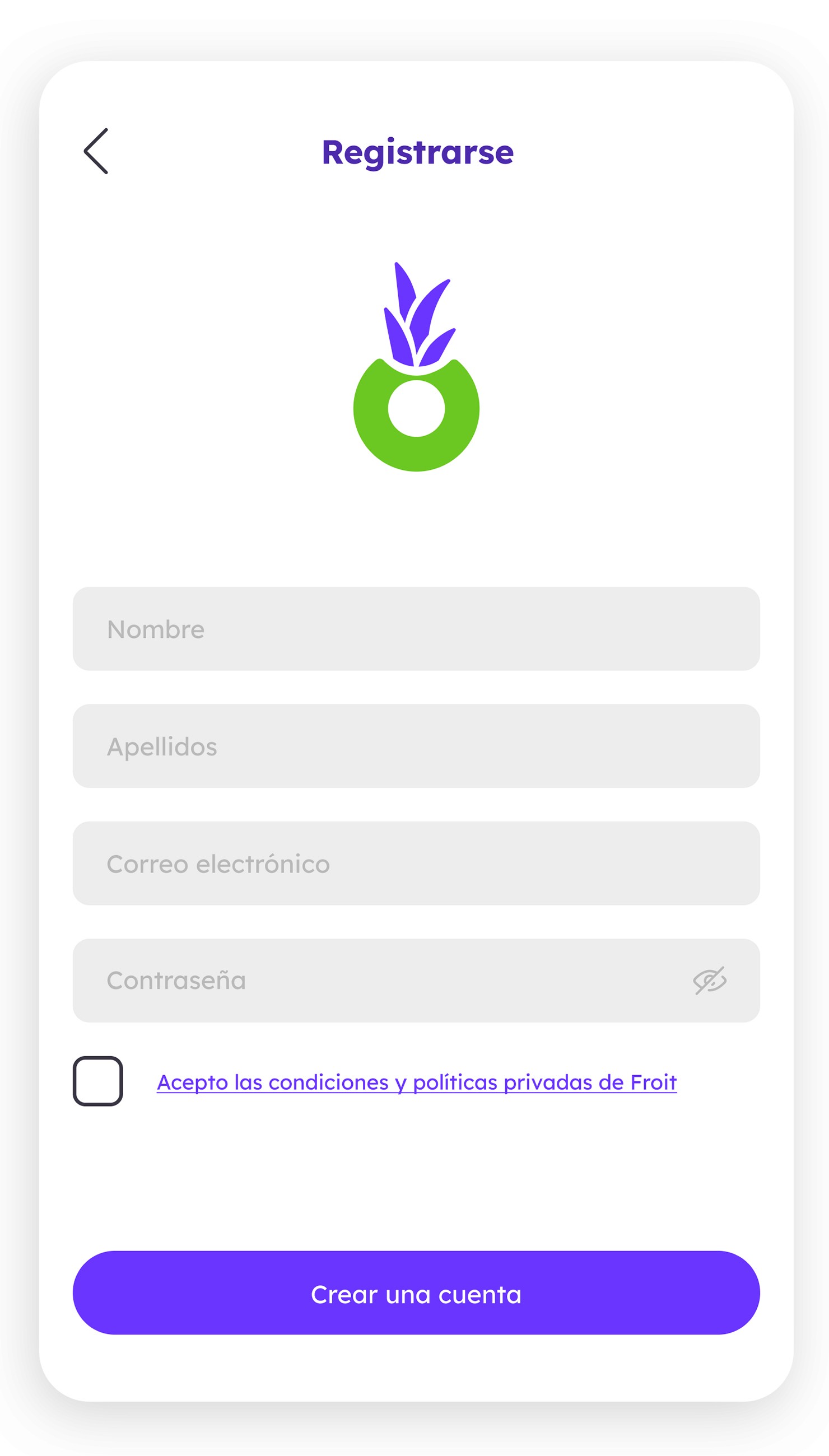The height and width of the screenshot is (1456, 829).
Task: Toggle password visibility eye icon
Action: click(710, 980)
